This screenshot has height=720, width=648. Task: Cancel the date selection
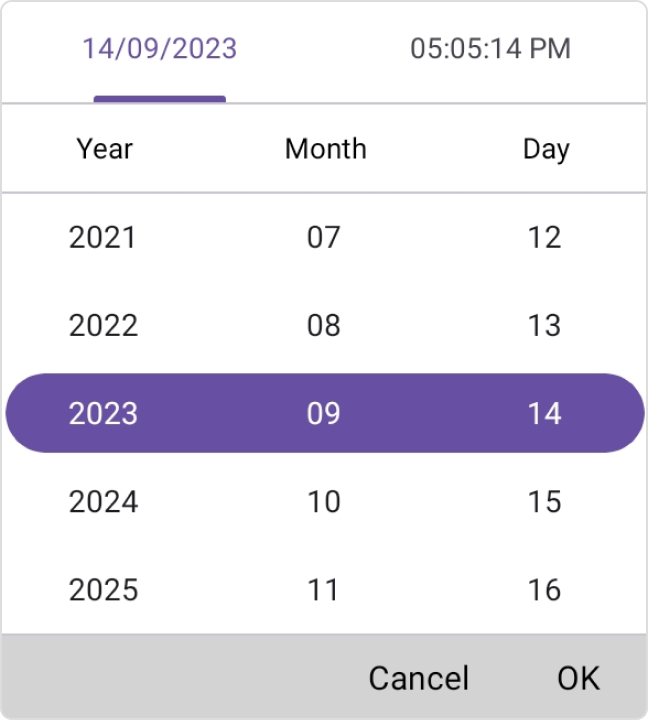pos(418,678)
